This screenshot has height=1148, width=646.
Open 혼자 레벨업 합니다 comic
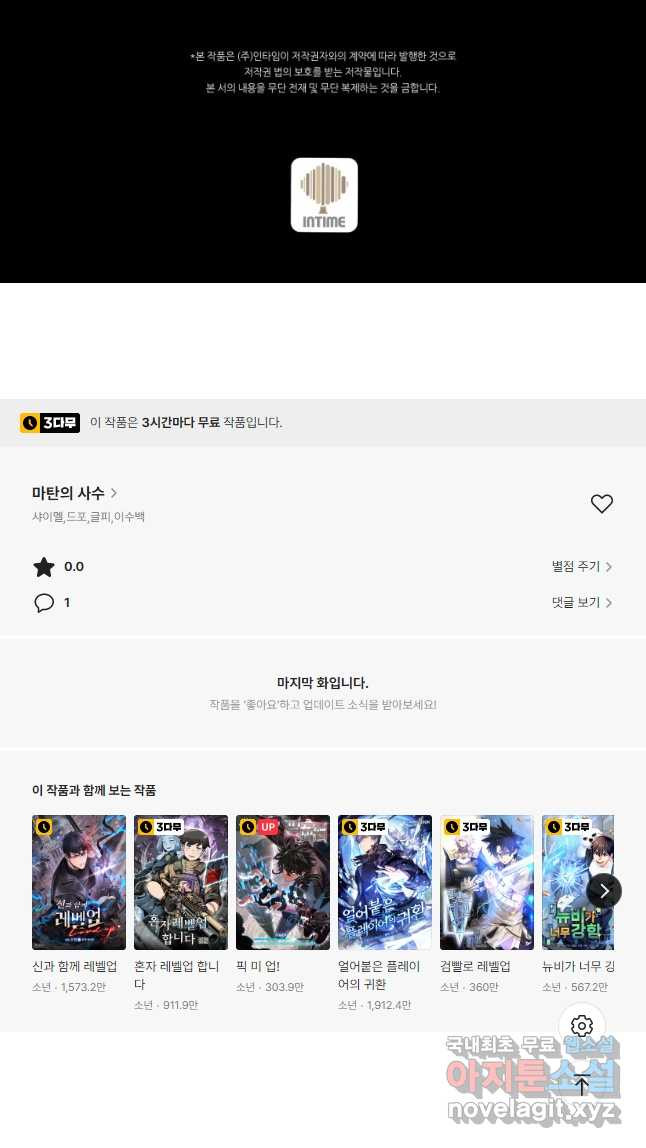click(x=181, y=882)
